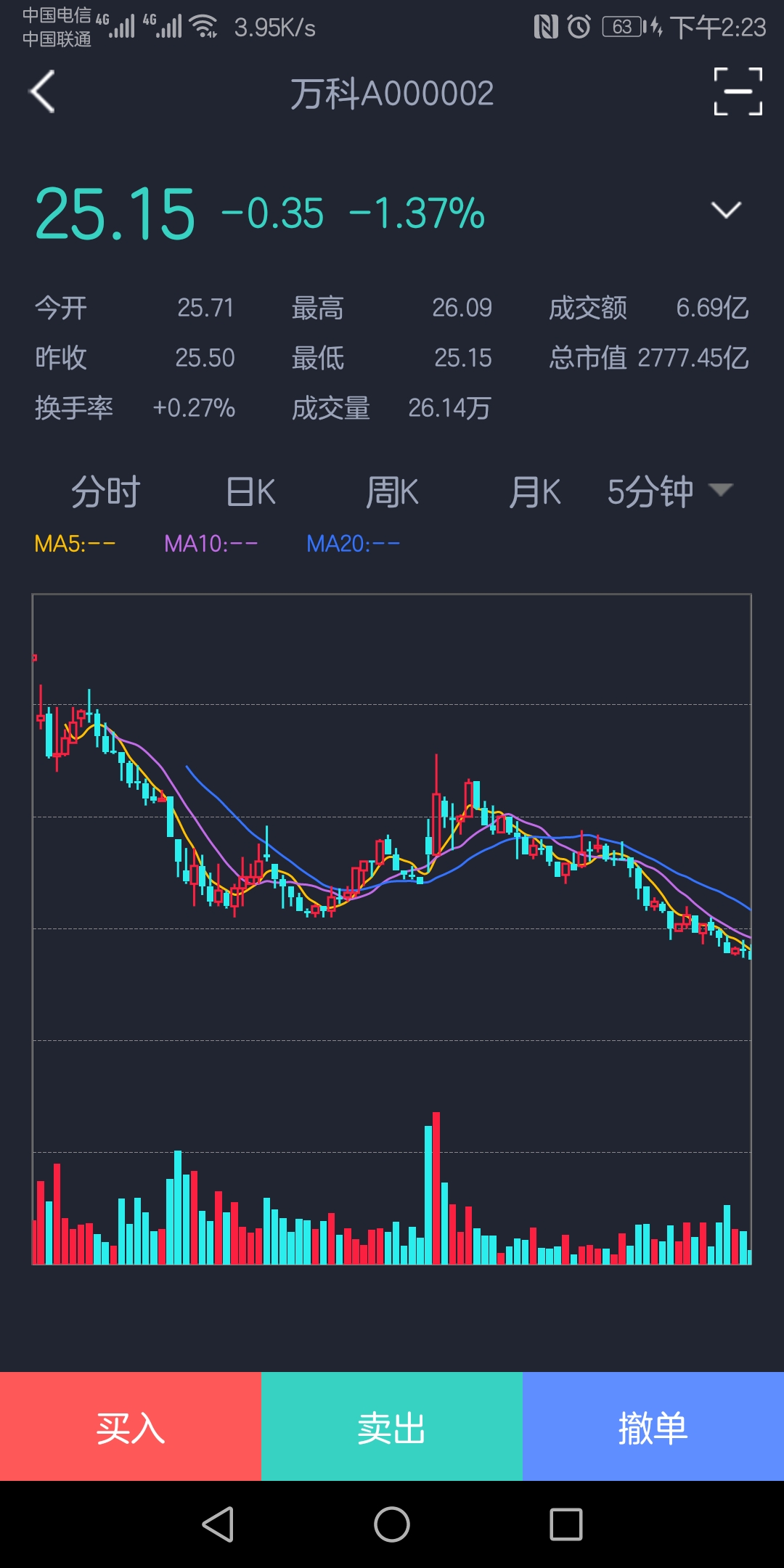Switch to the 日K chart tab
This screenshot has width=784, height=1568.
[250, 492]
